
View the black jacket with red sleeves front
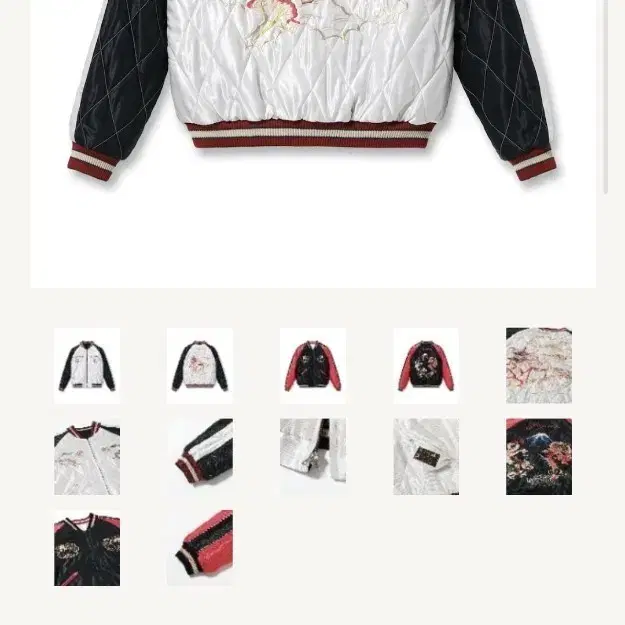313,366
